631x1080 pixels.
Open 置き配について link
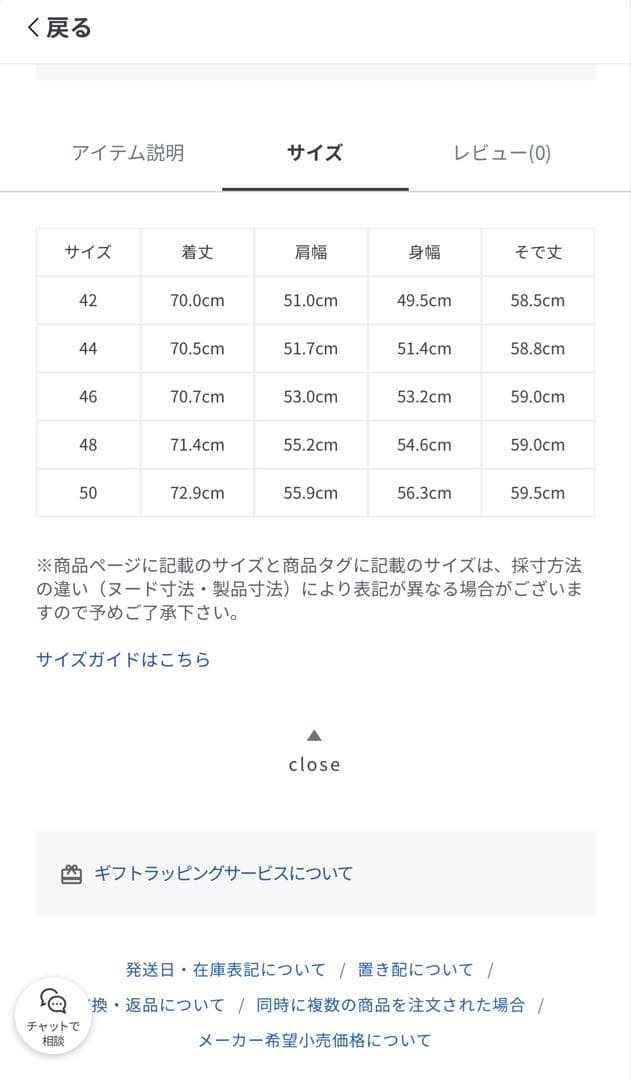coord(415,970)
